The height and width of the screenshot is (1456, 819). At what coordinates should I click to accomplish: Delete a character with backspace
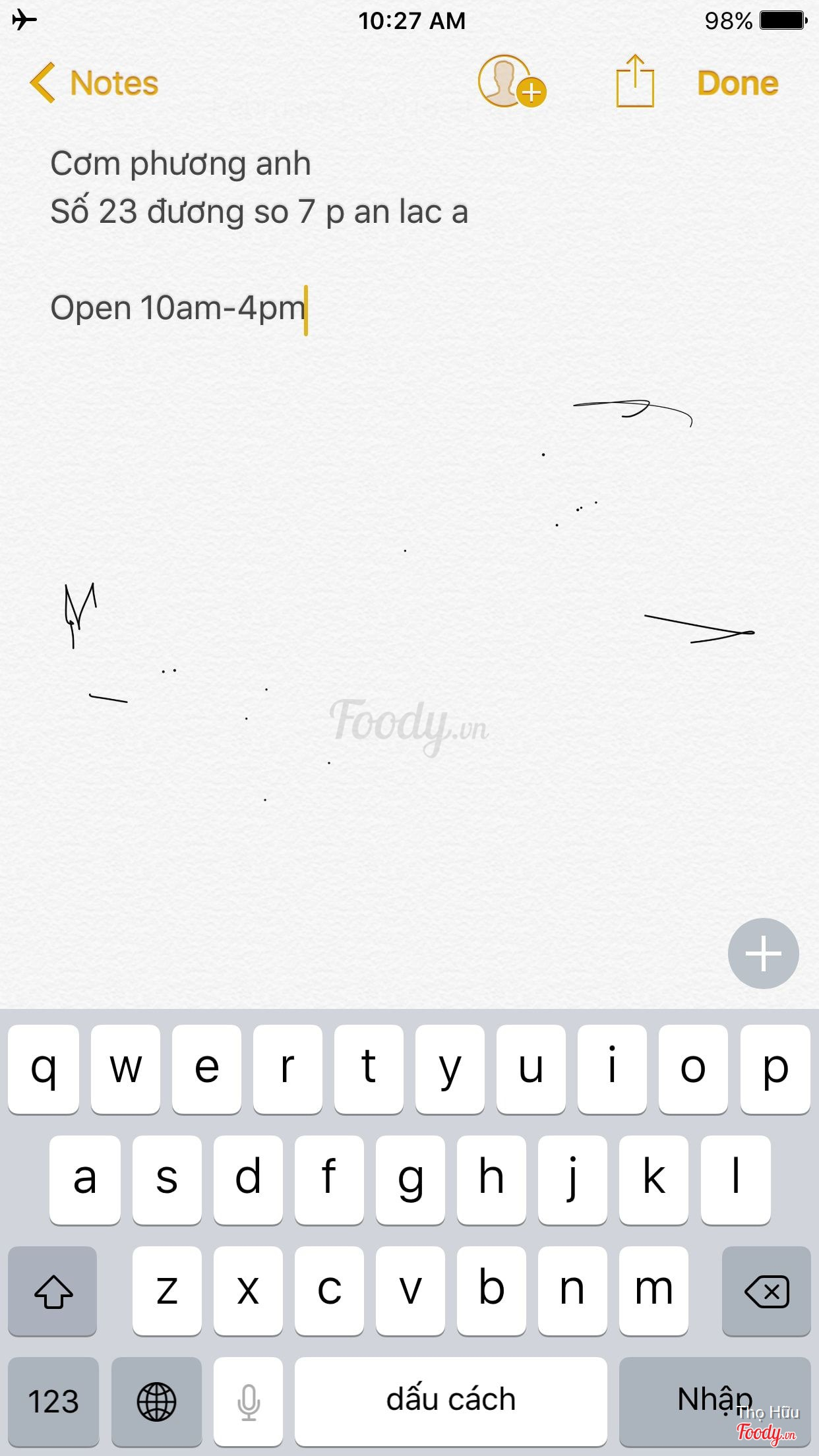tap(766, 1290)
